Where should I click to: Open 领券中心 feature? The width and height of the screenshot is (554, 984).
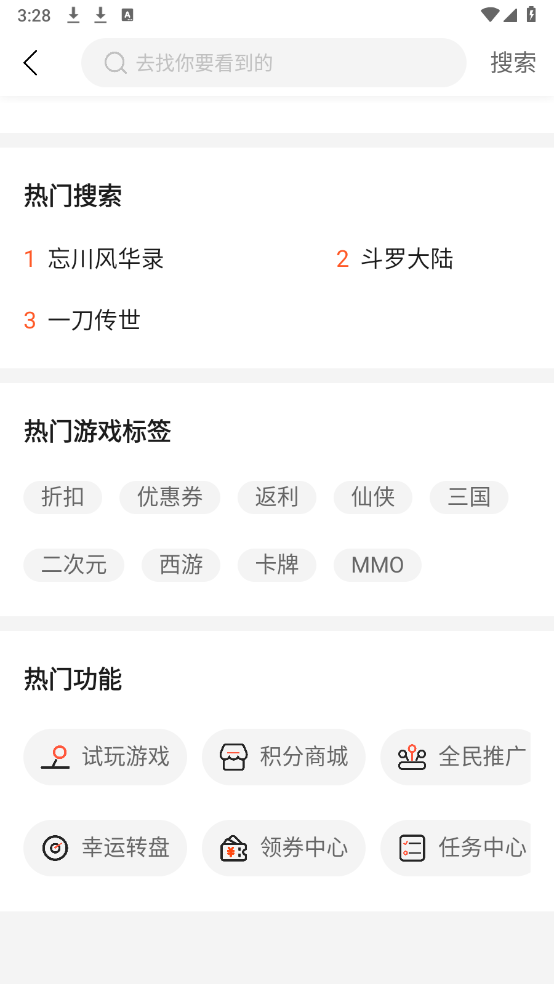[x=284, y=848]
